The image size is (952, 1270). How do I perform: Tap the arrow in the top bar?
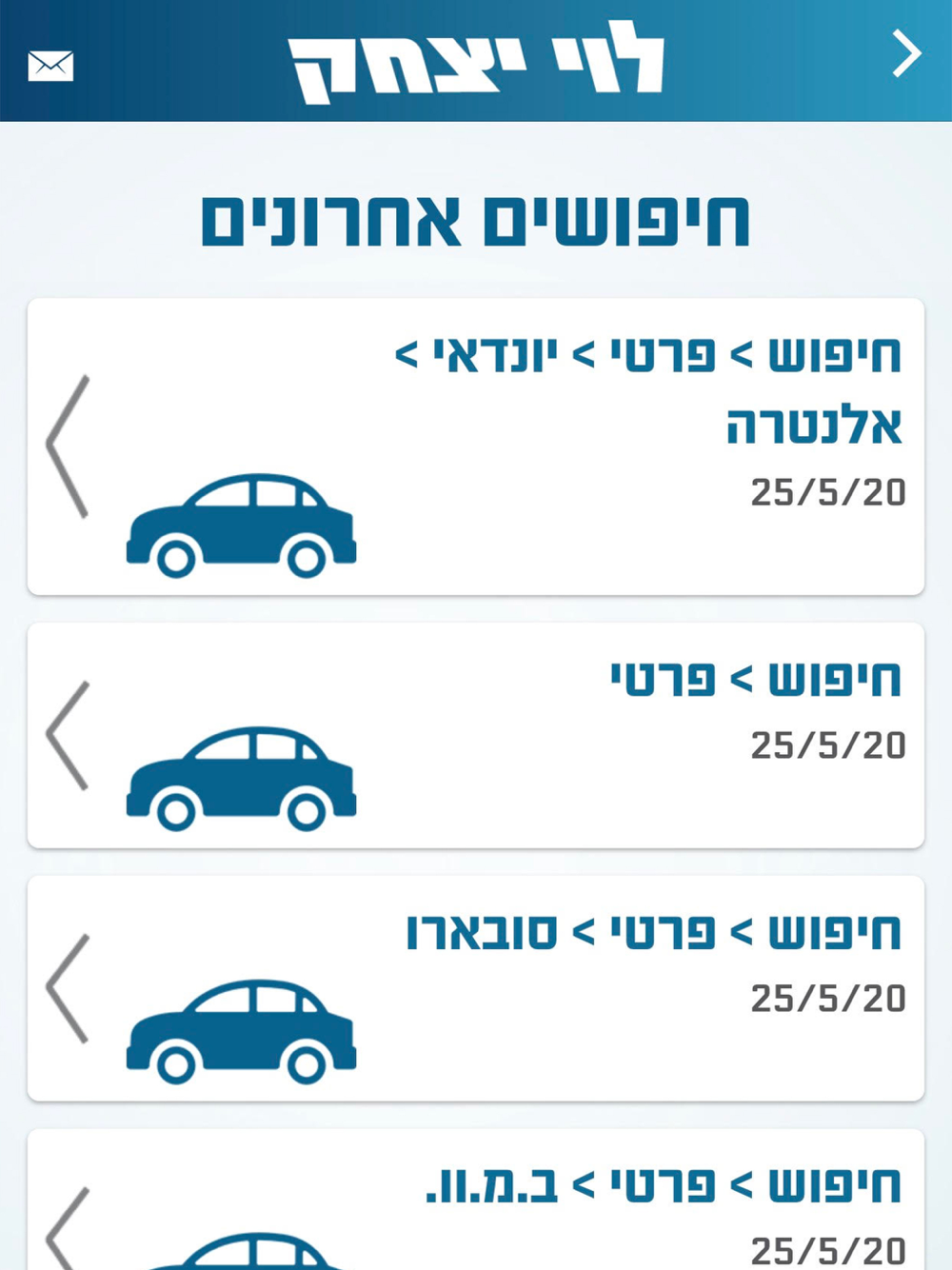click(905, 54)
